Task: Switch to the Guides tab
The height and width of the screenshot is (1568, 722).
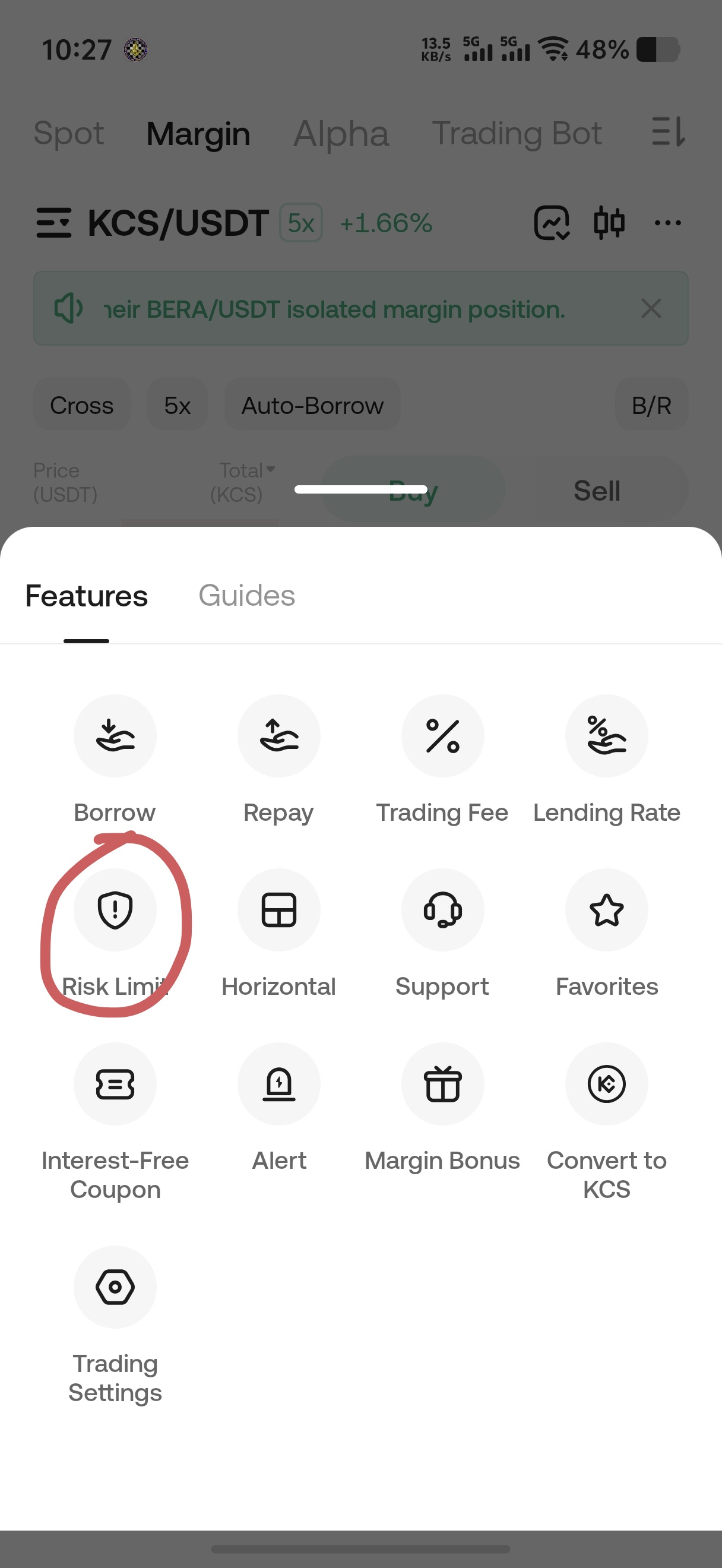Action: click(x=246, y=596)
